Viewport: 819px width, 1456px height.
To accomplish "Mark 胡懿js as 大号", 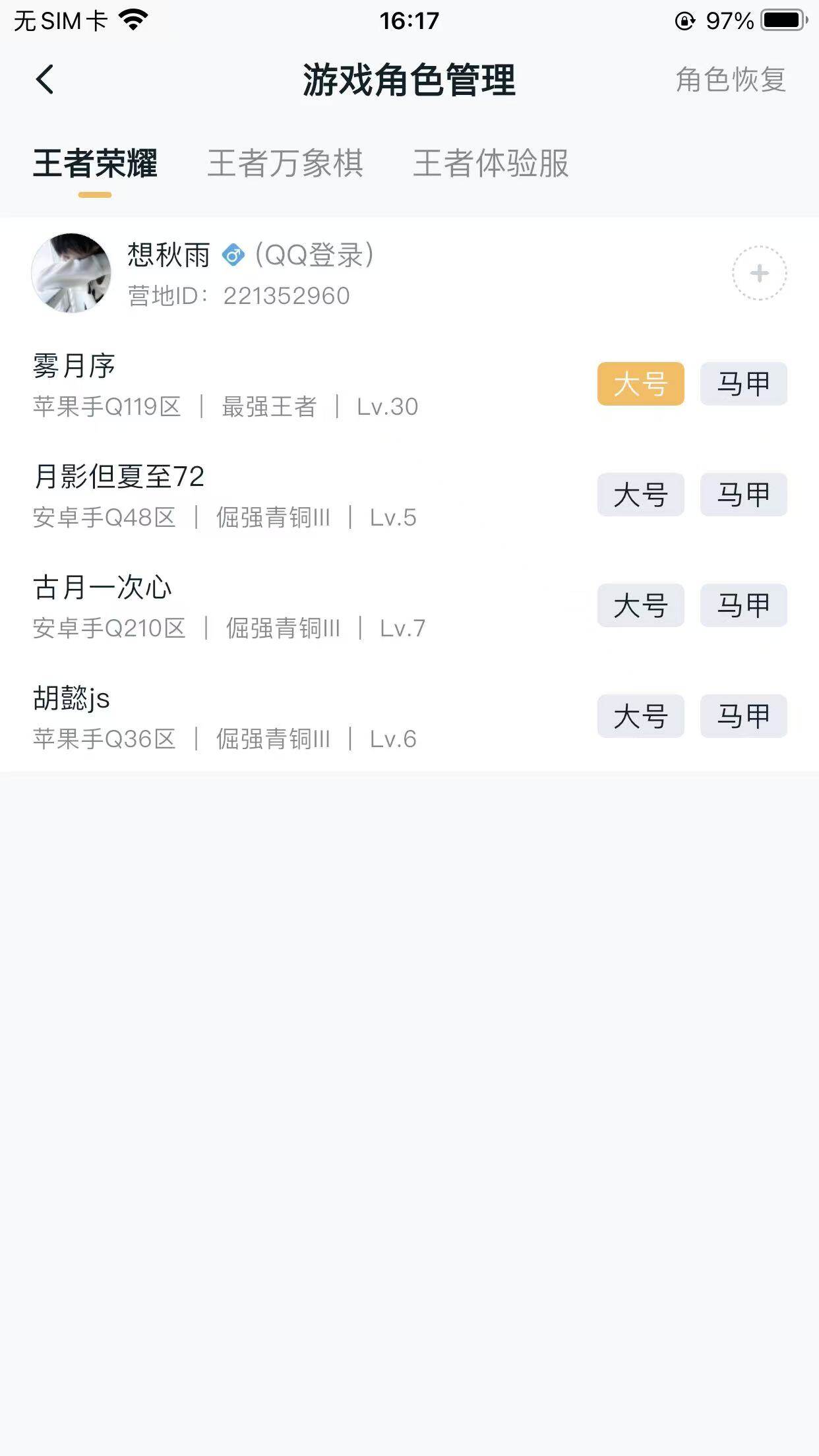I will tap(642, 716).
